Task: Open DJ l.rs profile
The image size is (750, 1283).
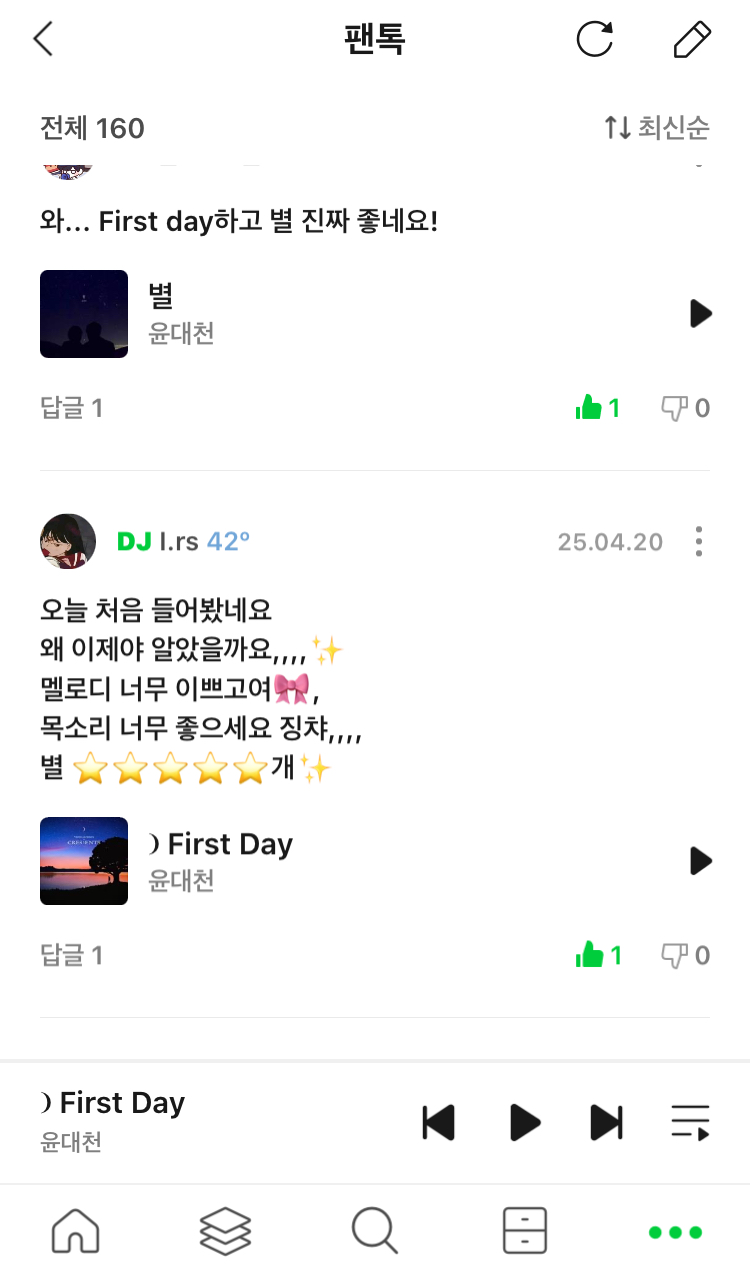Action: coord(68,542)
